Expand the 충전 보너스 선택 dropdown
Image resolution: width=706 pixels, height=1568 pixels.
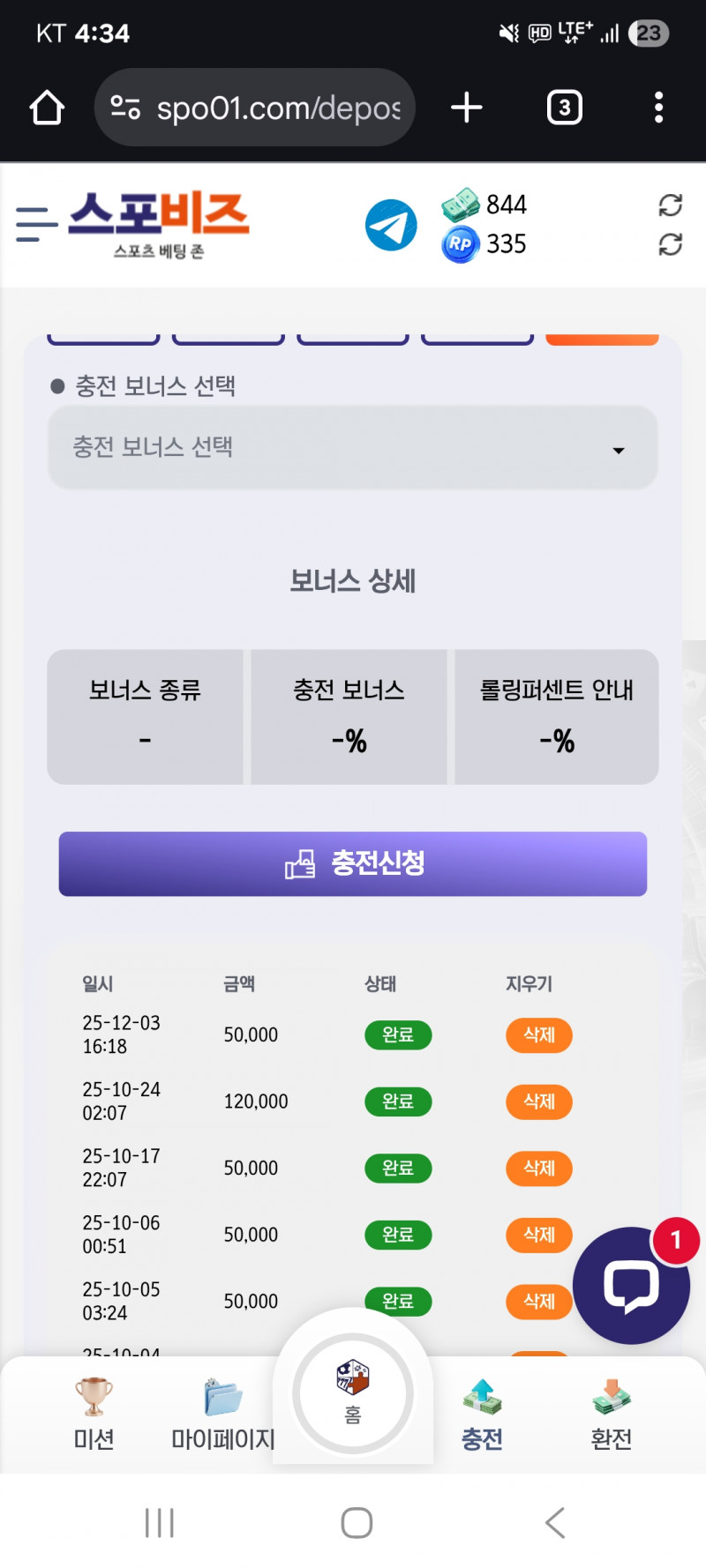click(x=353, y=448)
